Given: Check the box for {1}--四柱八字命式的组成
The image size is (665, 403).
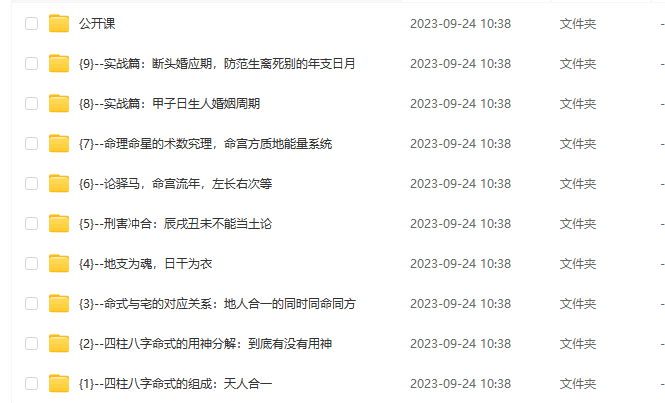Looking at the screenshot, I should pyautogui.click(x=31, y=383).
